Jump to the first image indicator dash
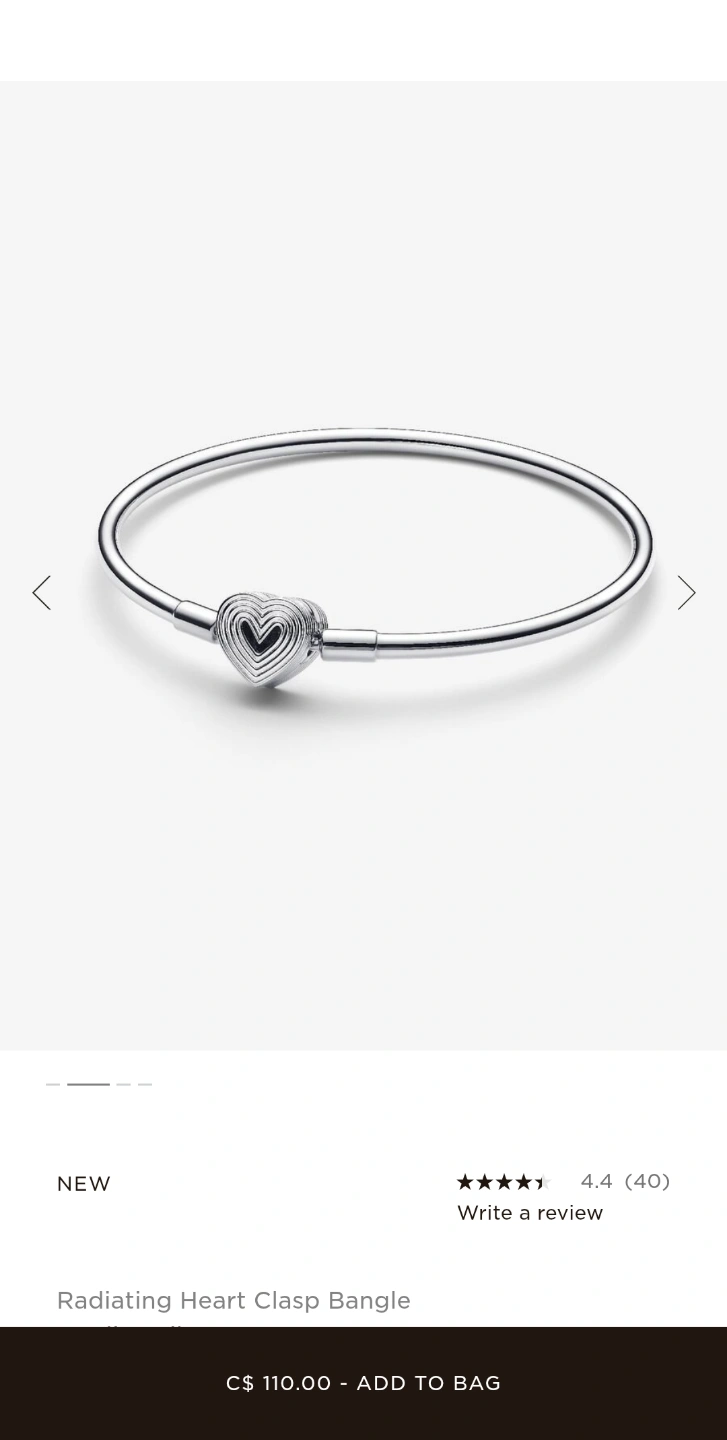The width and height of the screenshot is (727, 1440). 53,1084
